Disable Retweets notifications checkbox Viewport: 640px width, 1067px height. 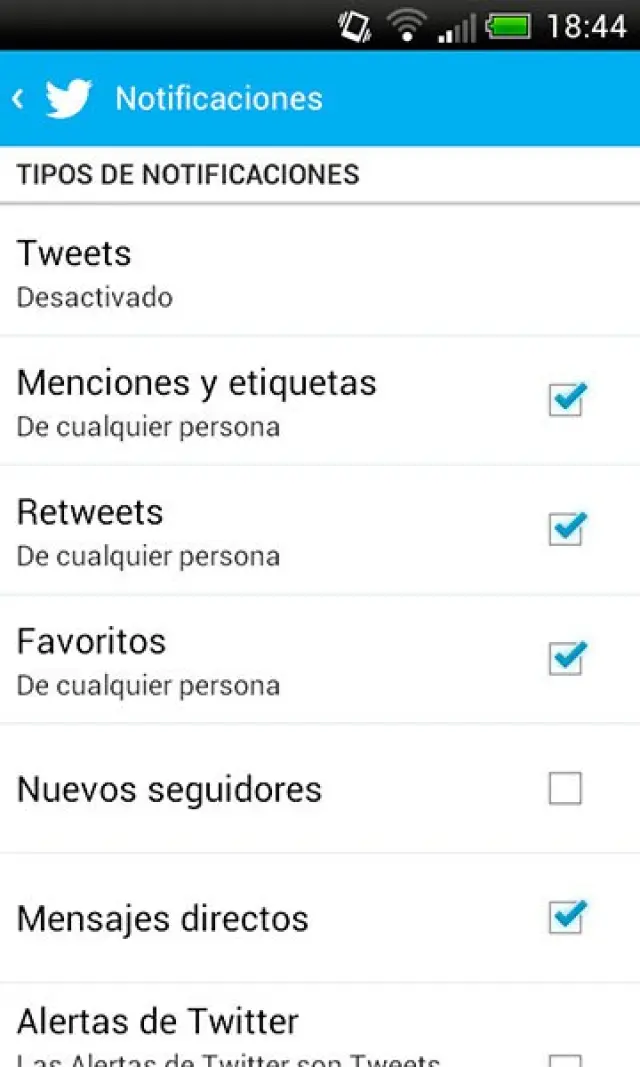(565, 529)
